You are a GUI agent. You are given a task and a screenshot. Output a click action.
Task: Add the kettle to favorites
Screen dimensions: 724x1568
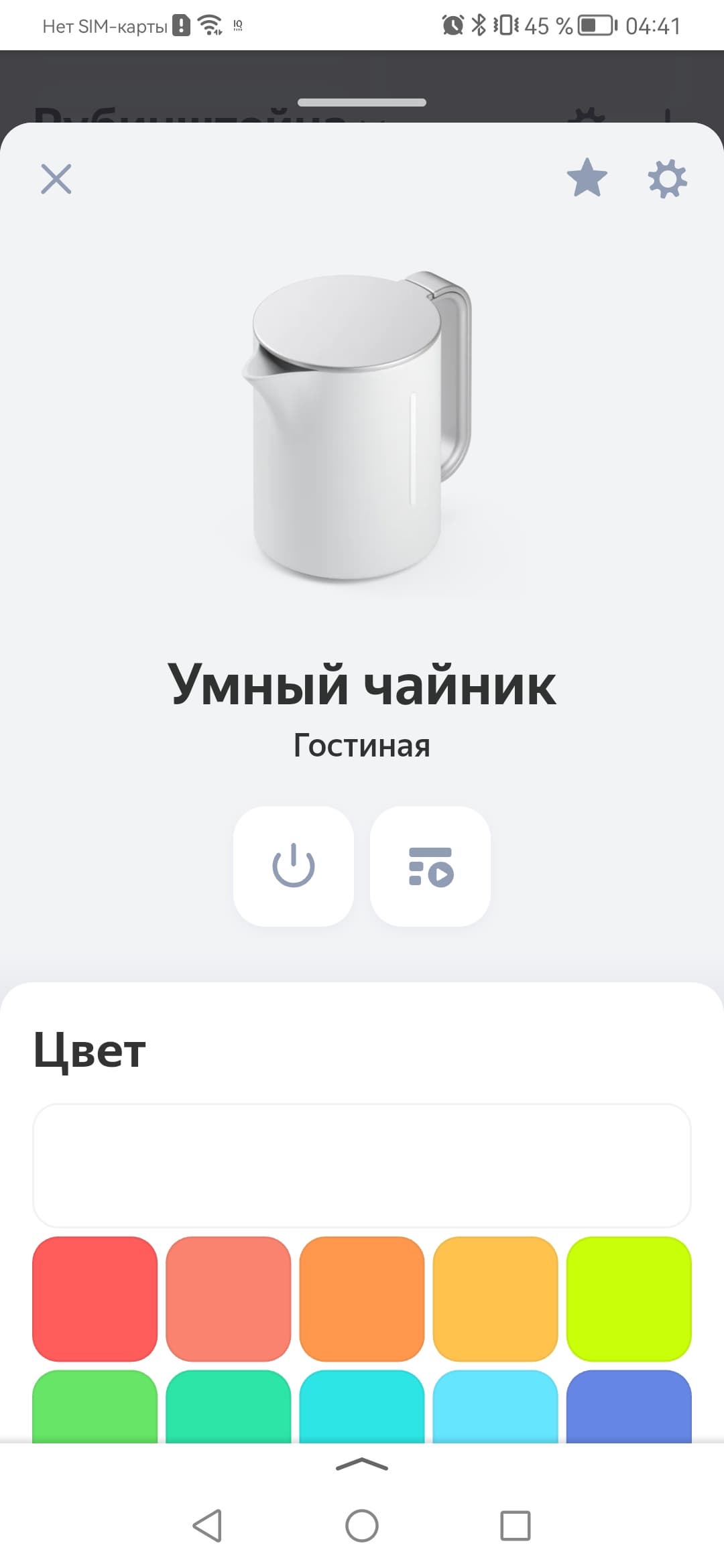tap(587, 178)
